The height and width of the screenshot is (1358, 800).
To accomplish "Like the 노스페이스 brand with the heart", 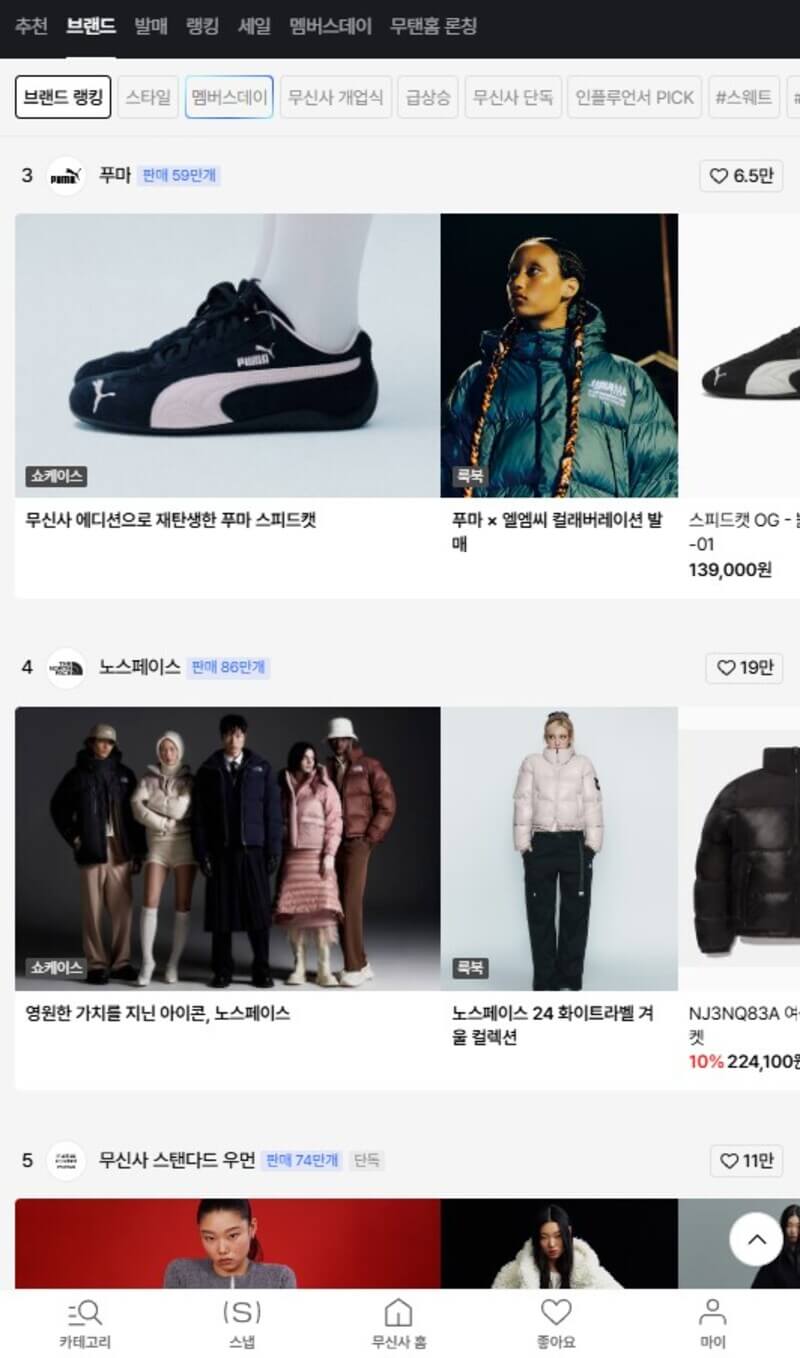I will tap(744, 668).
